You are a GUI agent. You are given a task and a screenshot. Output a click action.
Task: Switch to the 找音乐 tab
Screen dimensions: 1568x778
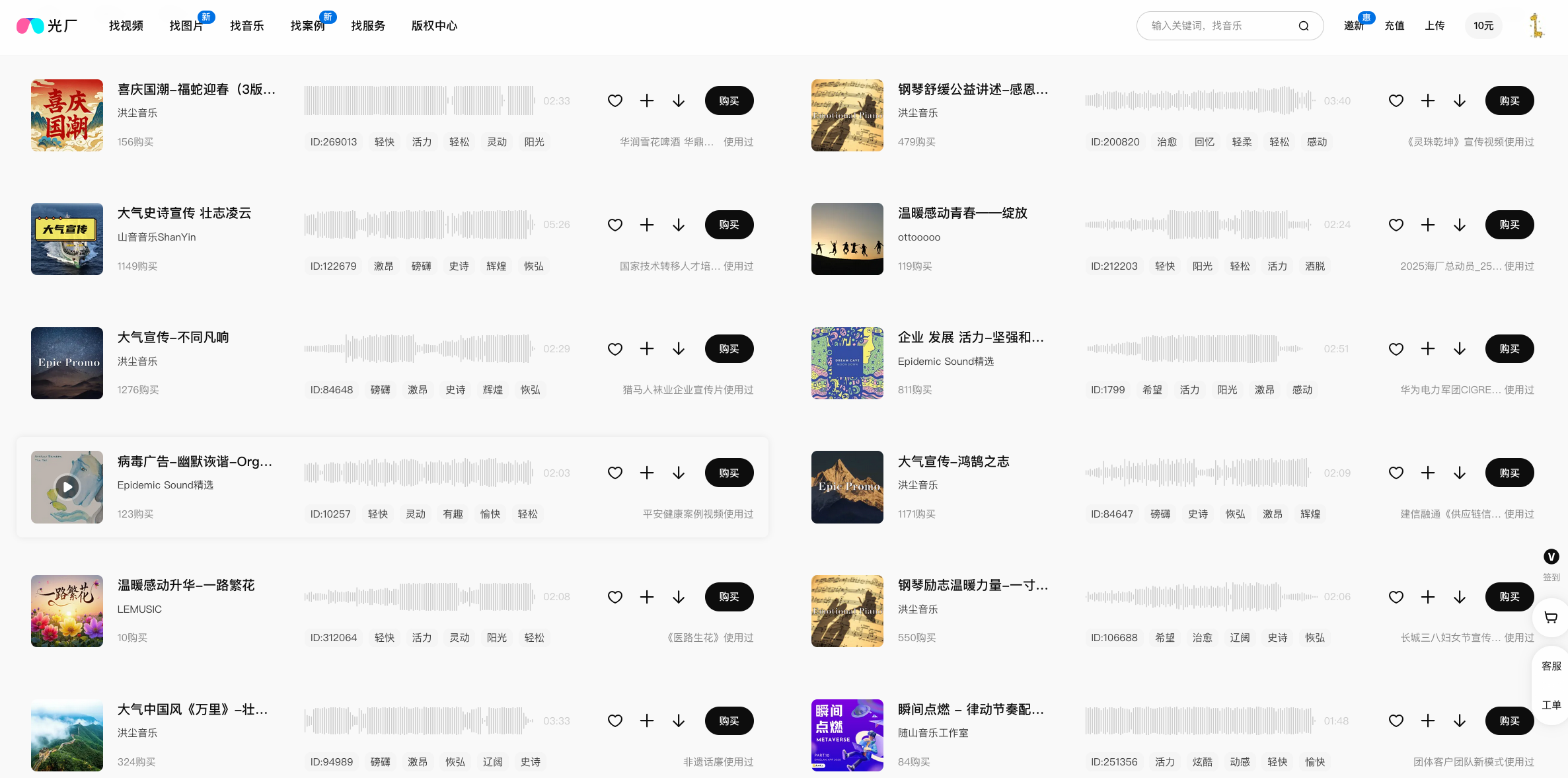coord(246,26)
